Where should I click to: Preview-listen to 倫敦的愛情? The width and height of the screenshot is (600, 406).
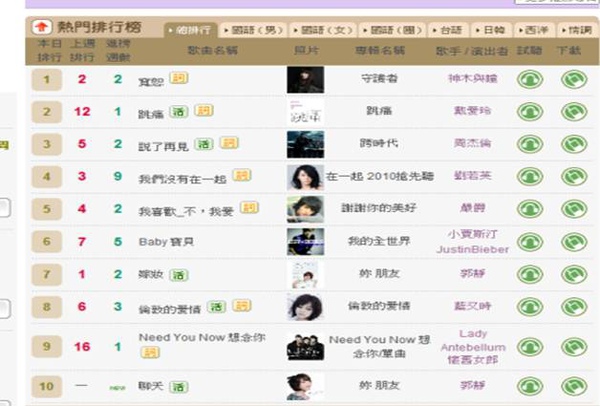[529, 308]
